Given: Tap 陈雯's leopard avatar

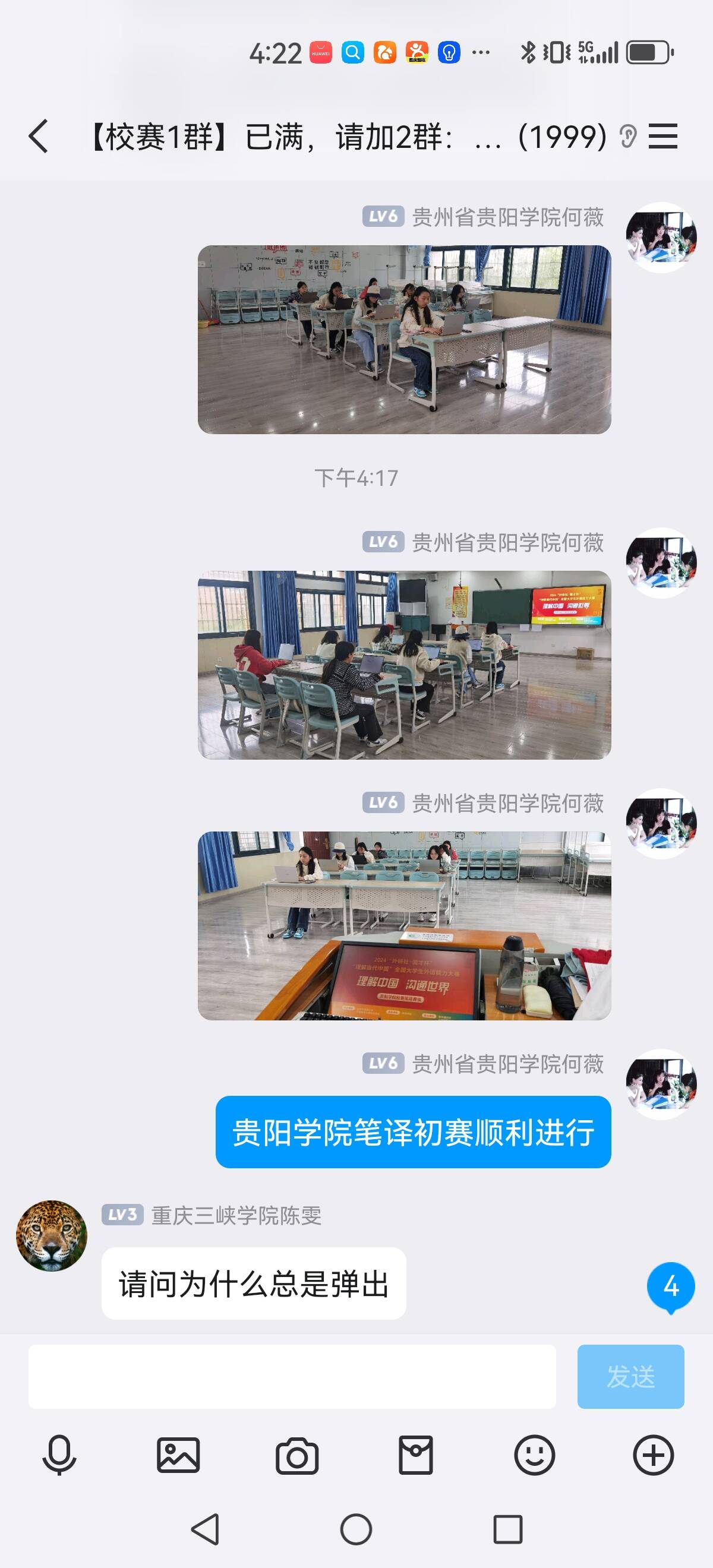Looking at the screenshot, I should click(x=52, y=1235).
